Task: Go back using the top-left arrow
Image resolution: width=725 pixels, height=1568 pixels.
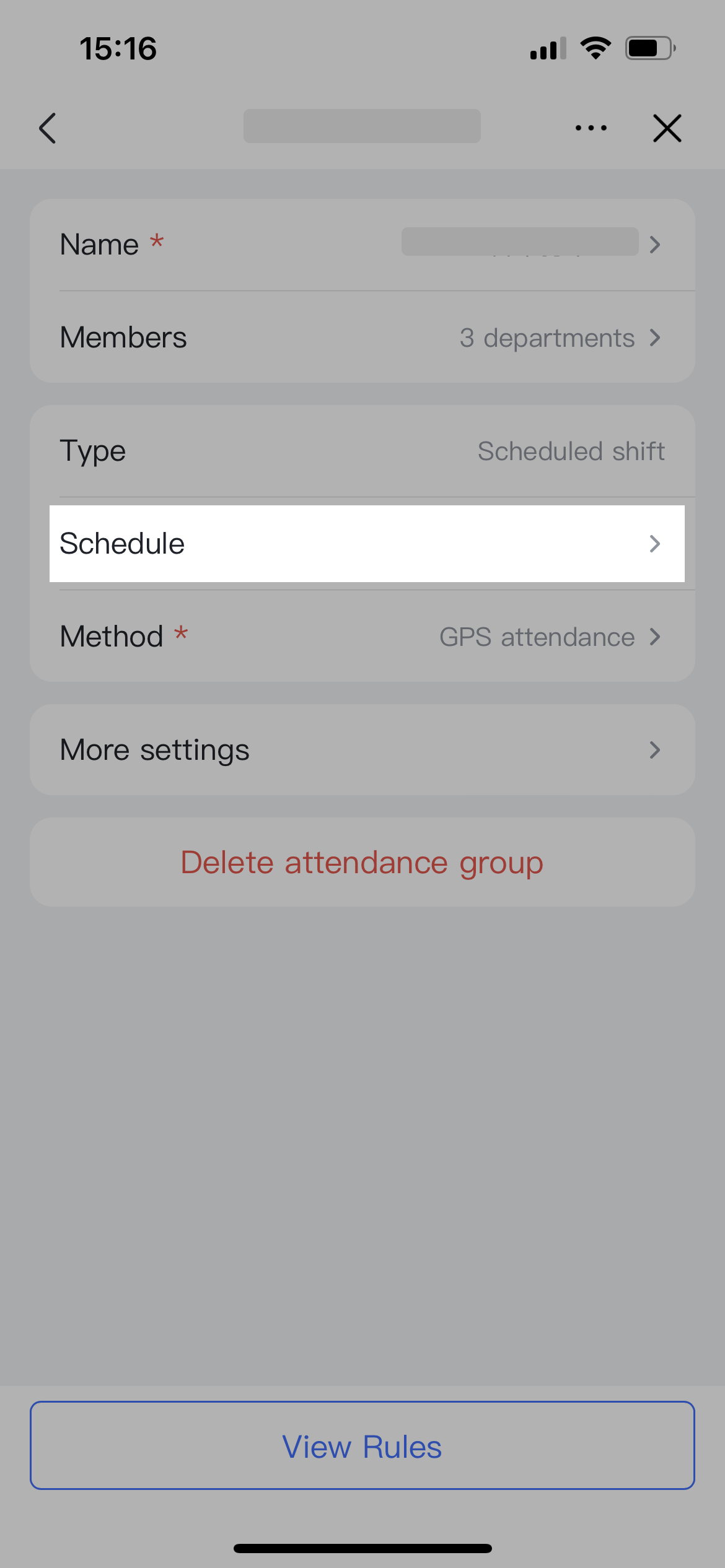Action: pyautogui.click(x=48, y=128)
